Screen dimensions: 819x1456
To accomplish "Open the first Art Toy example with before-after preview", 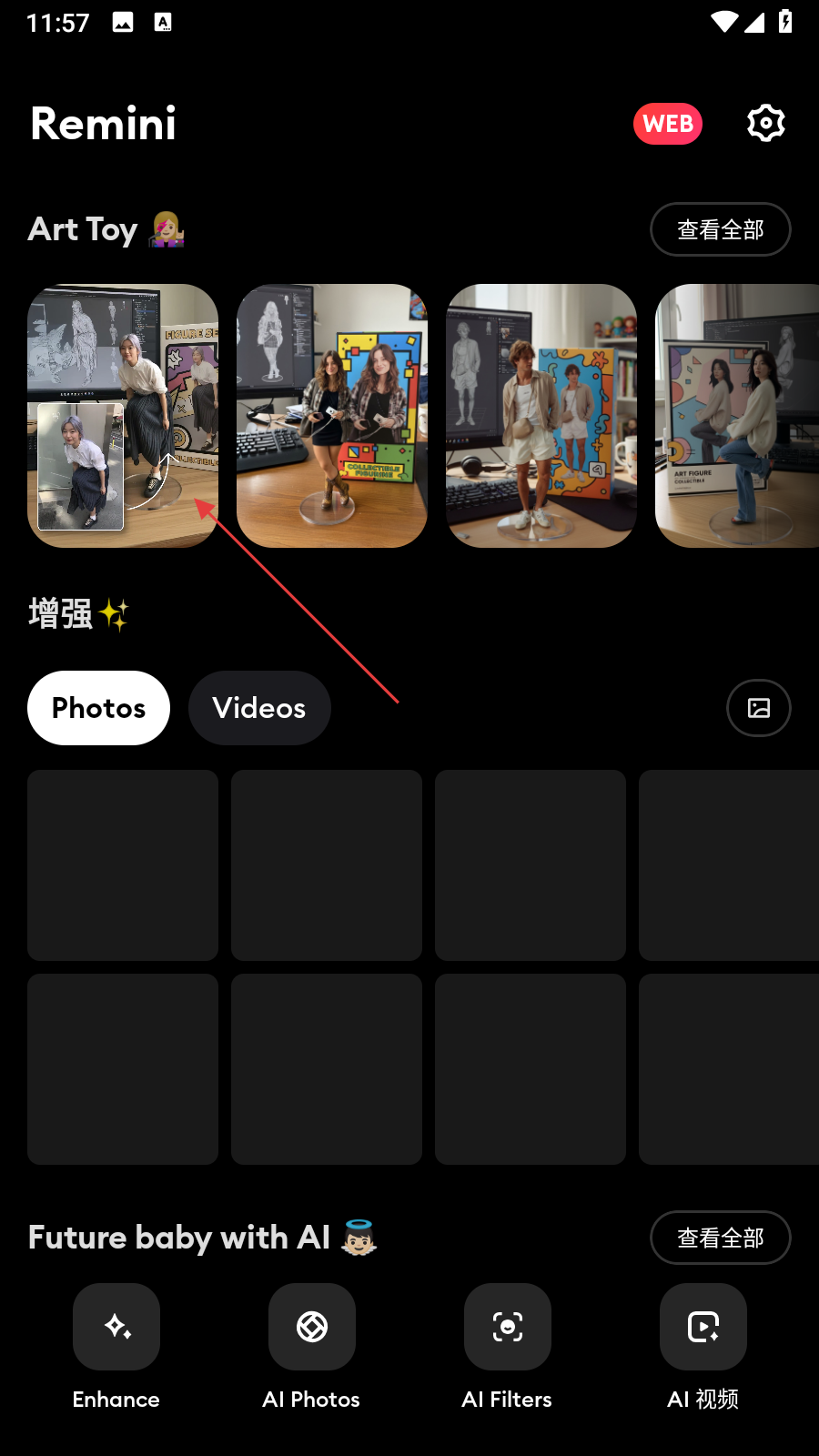I will click(x=123, y=415).
